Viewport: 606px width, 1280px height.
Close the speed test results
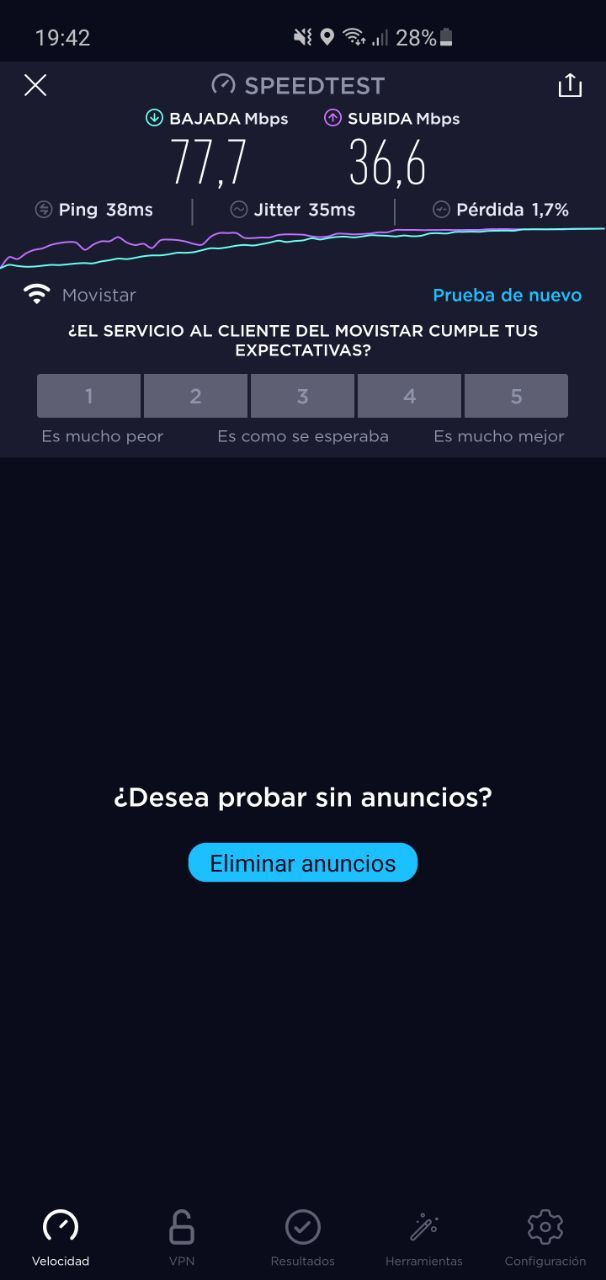(x=35, y=86)
